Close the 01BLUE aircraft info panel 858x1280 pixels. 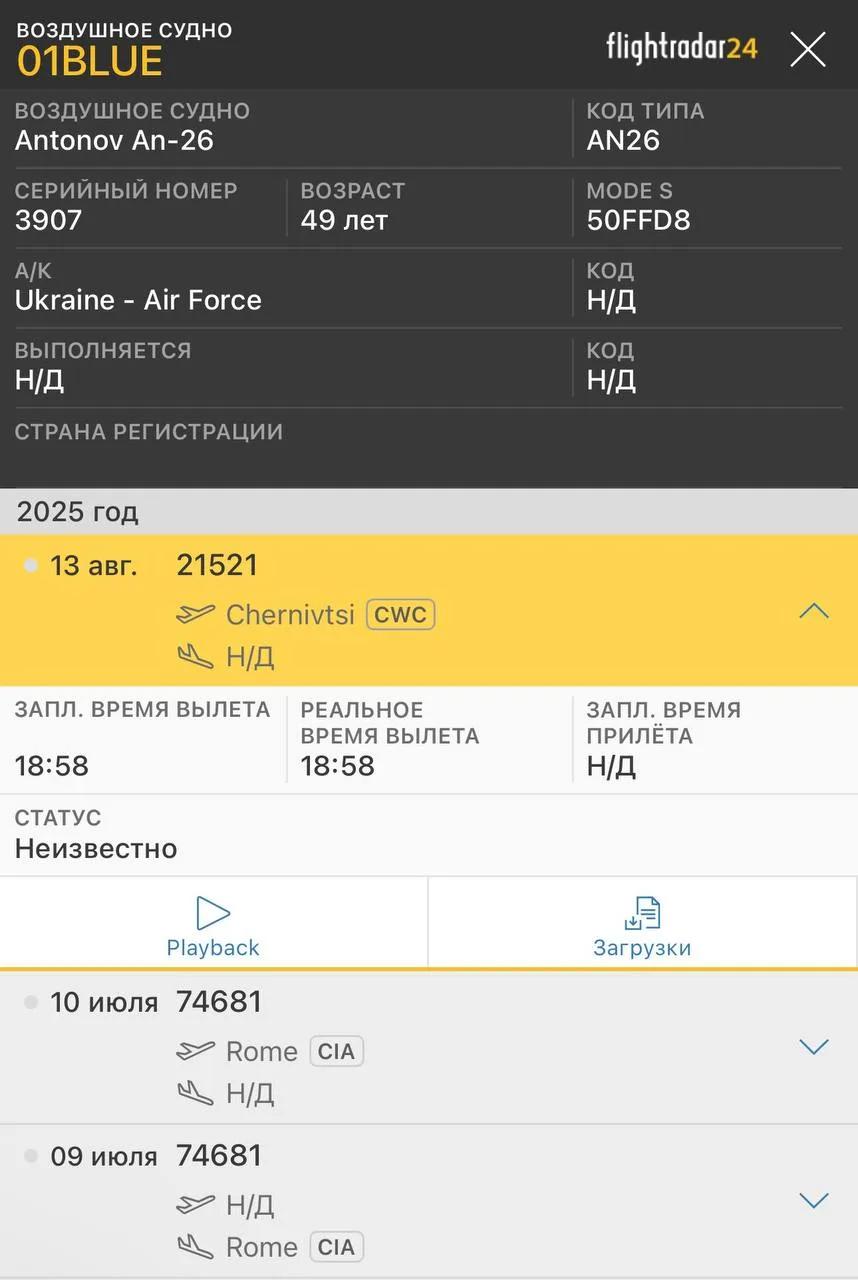[x=807, y=49]
